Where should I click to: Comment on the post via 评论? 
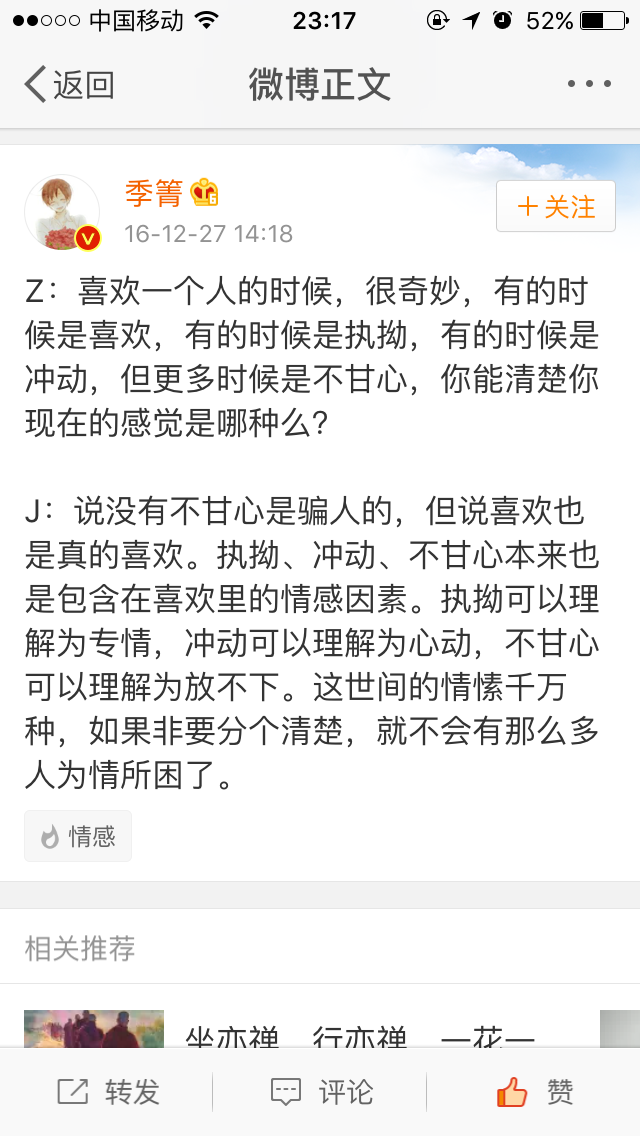pos(320,1092)
